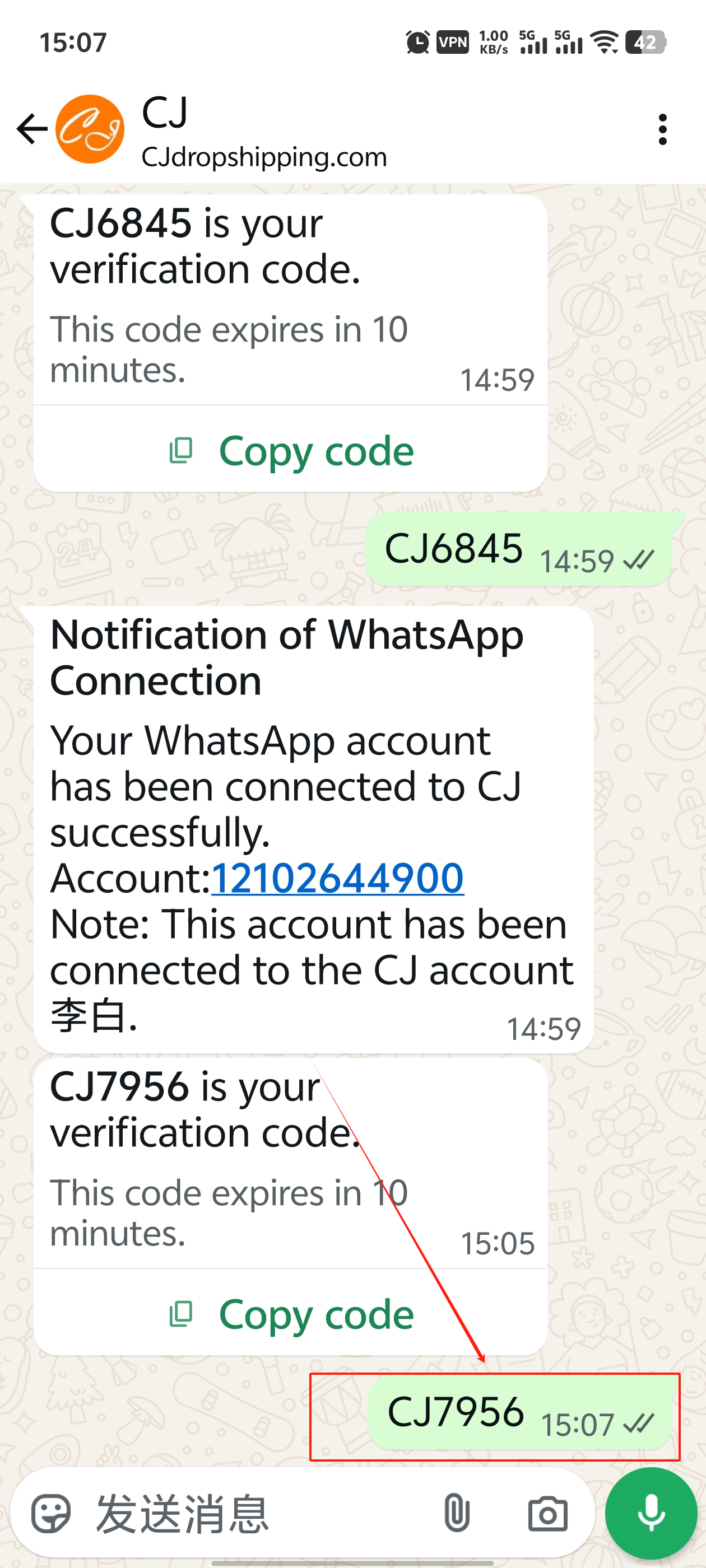Open account number link 12102644900
The image size is (706, 1568).
337,878
